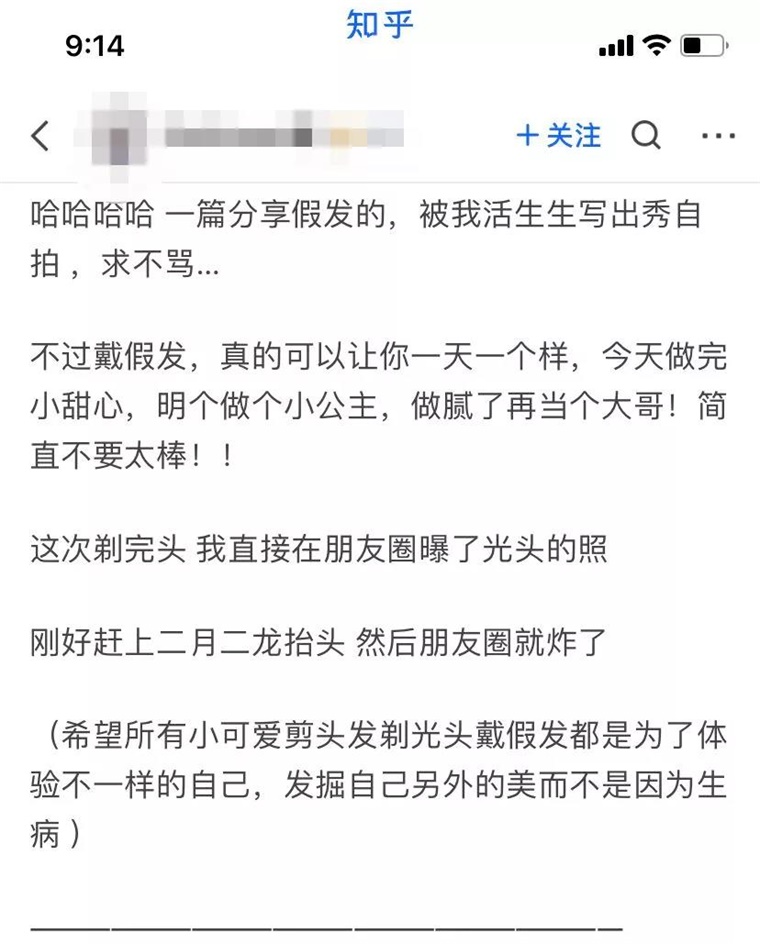Open the search magnifier icon
The width and height of the screenshot is (760, 944).
point(646,135)
